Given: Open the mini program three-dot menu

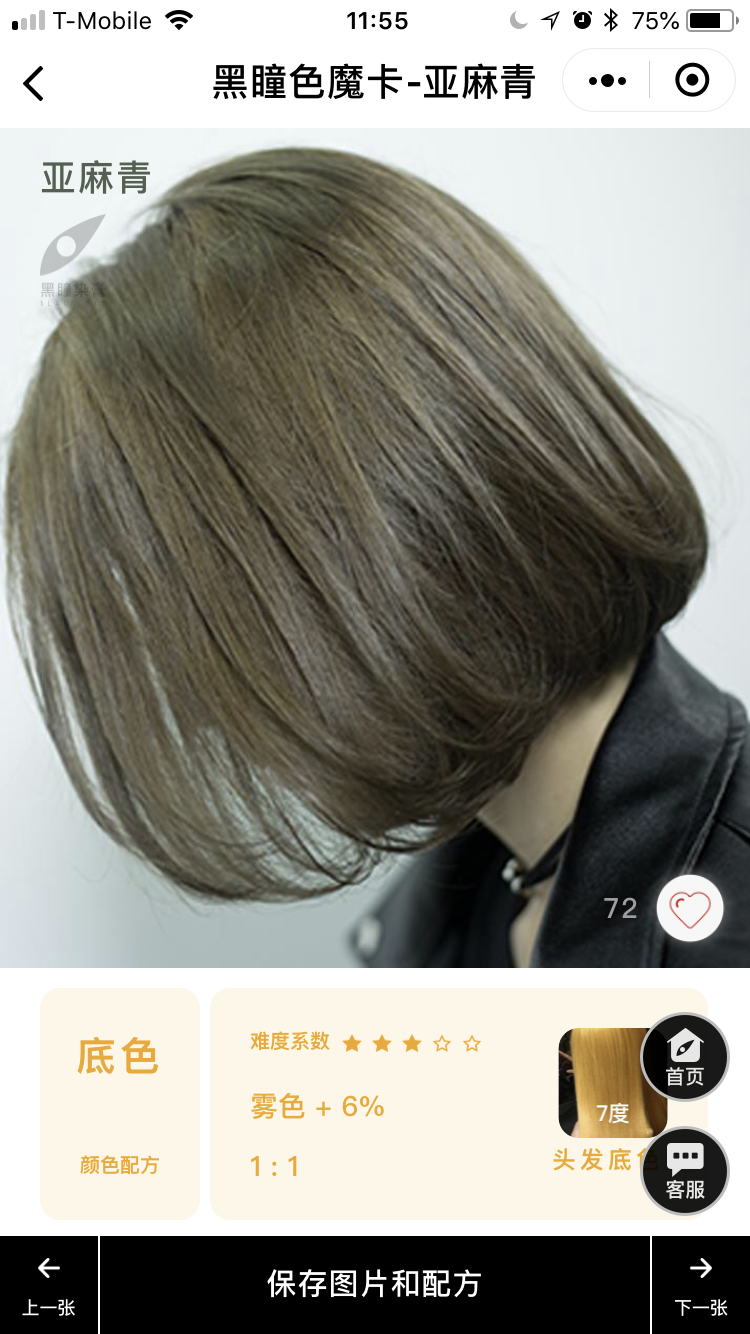Looking at the screenshot, I should point(607,81).
